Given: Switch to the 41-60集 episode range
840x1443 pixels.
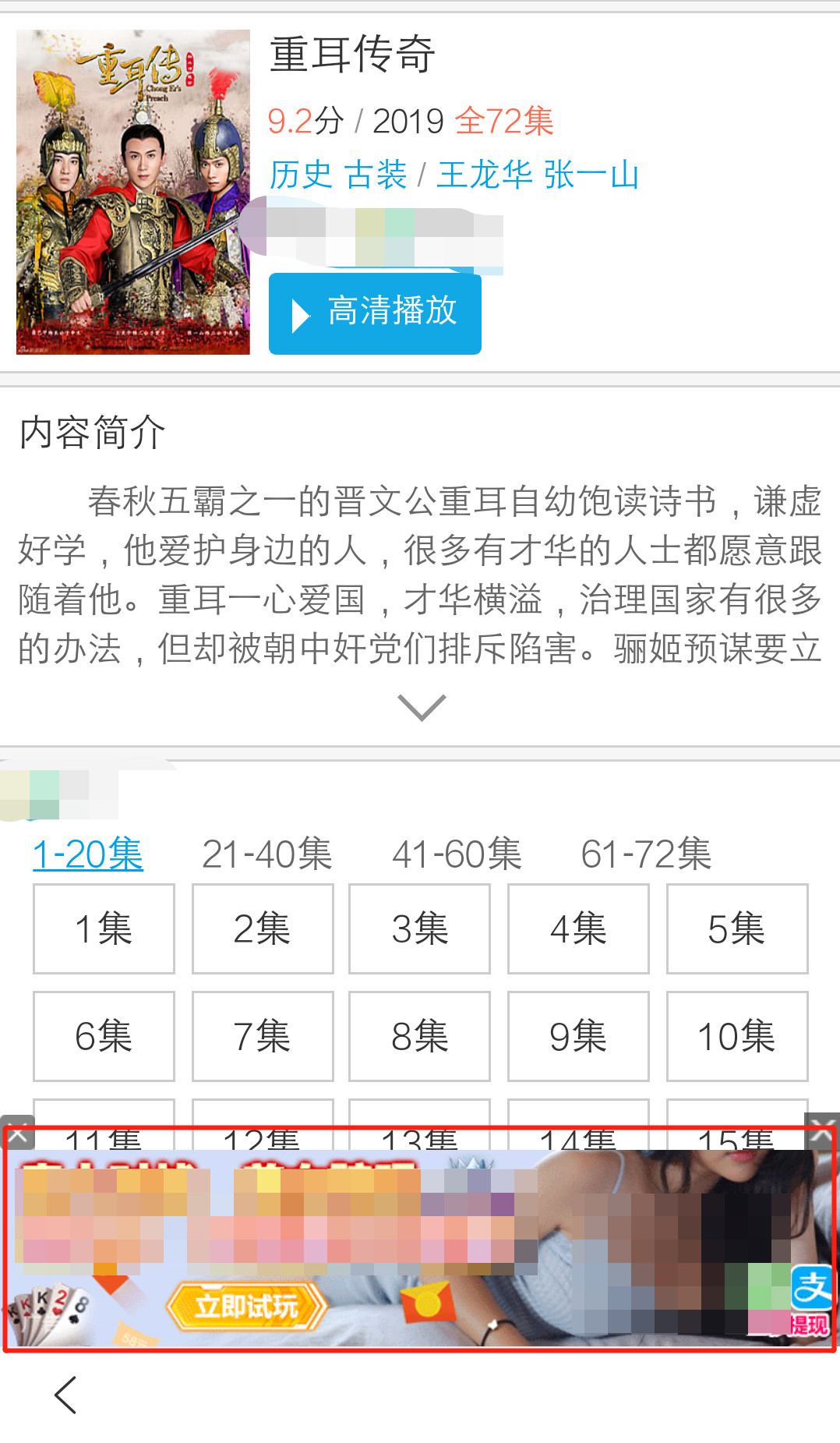Looking at the screenshot, I should tap(457, 854).
